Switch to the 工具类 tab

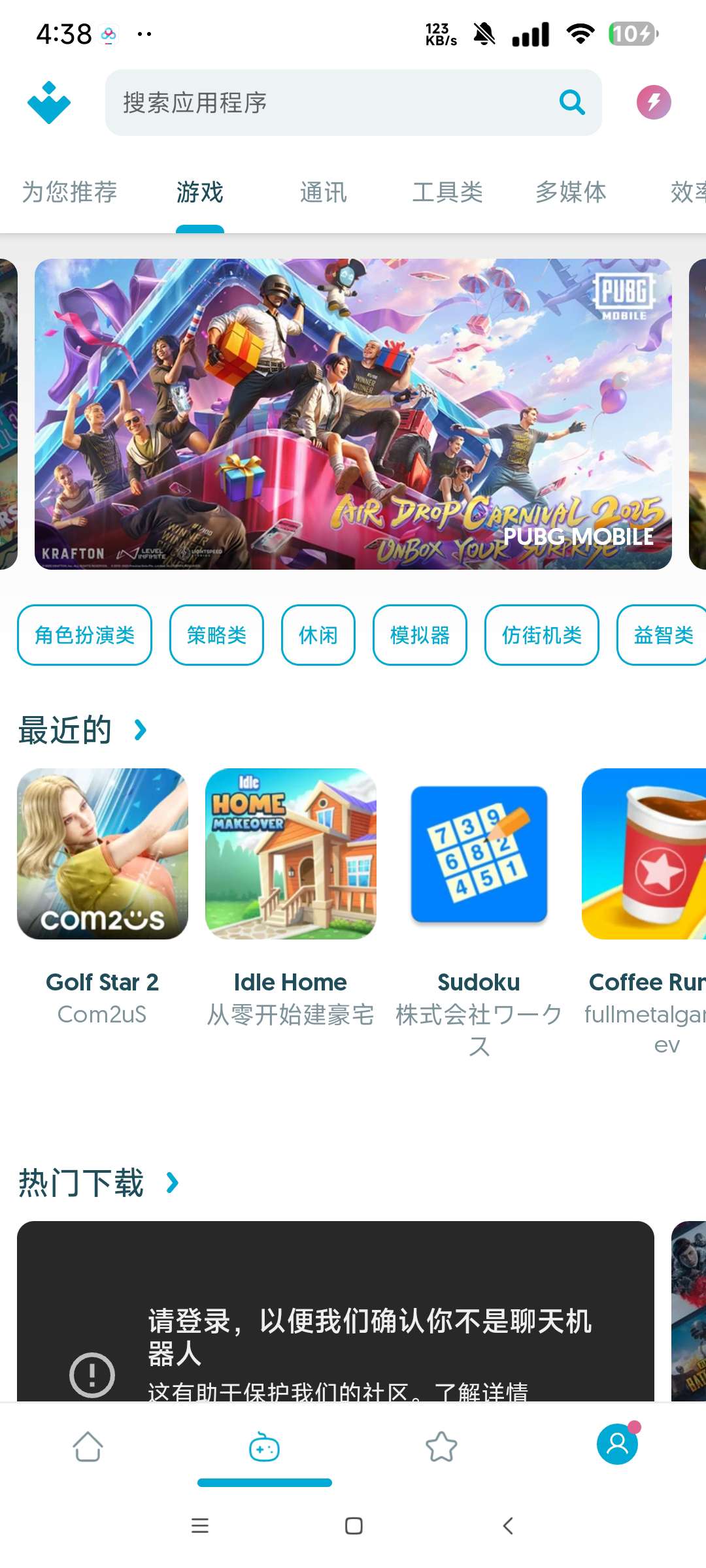tap(447, 192)
